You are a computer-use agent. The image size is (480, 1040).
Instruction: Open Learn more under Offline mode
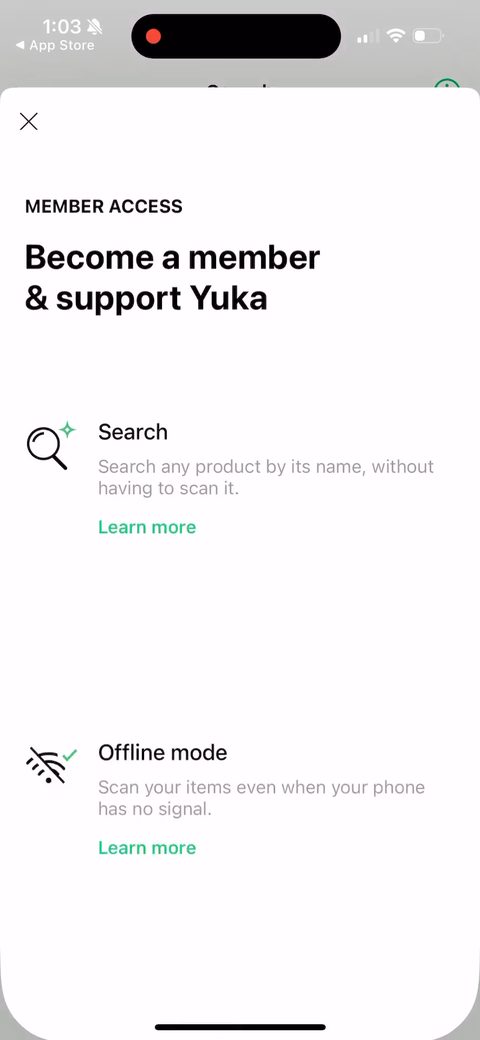pyautogui.click(x=147, y=848)
